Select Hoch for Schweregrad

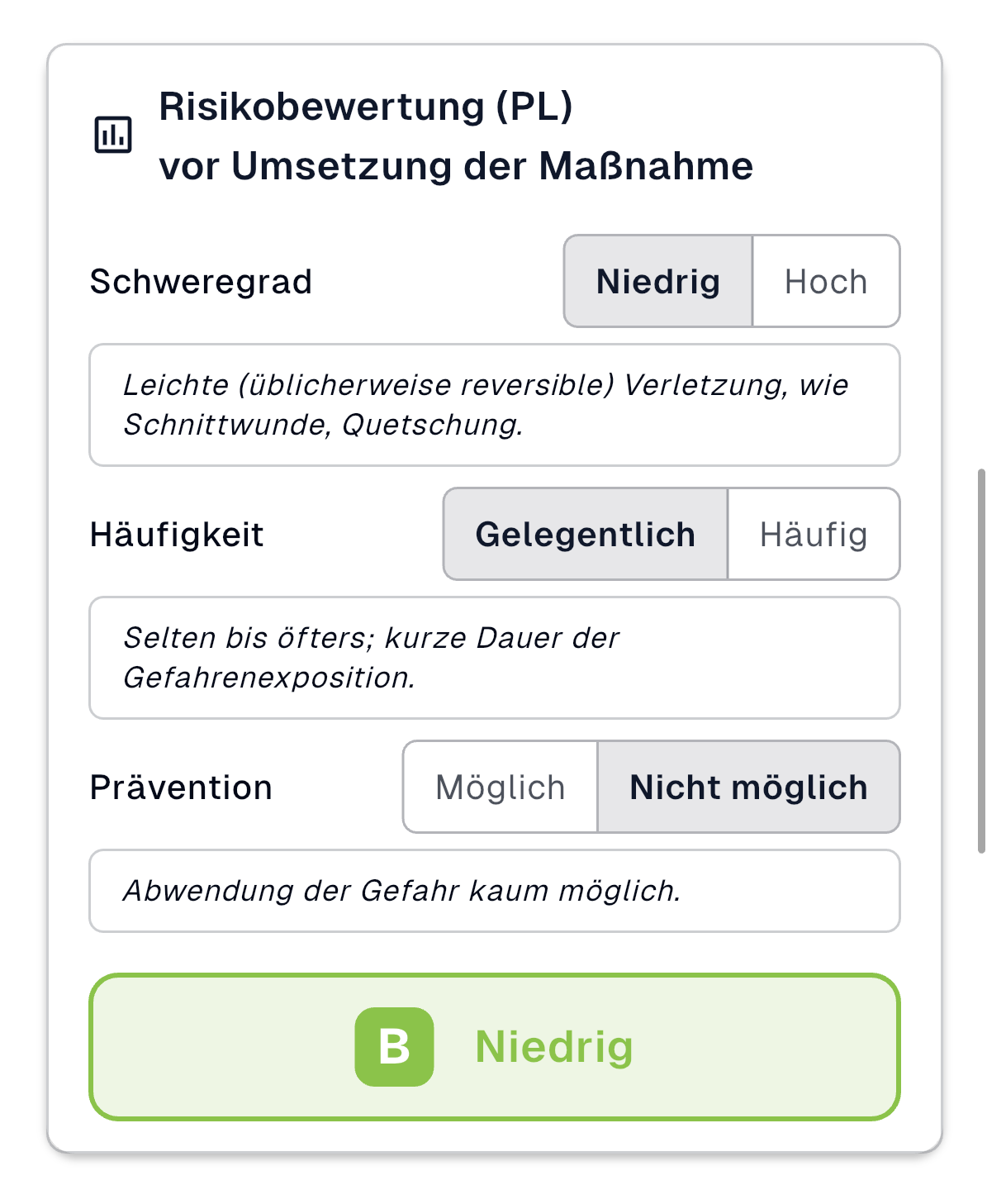pyautogui.click(x=825, y=282)
